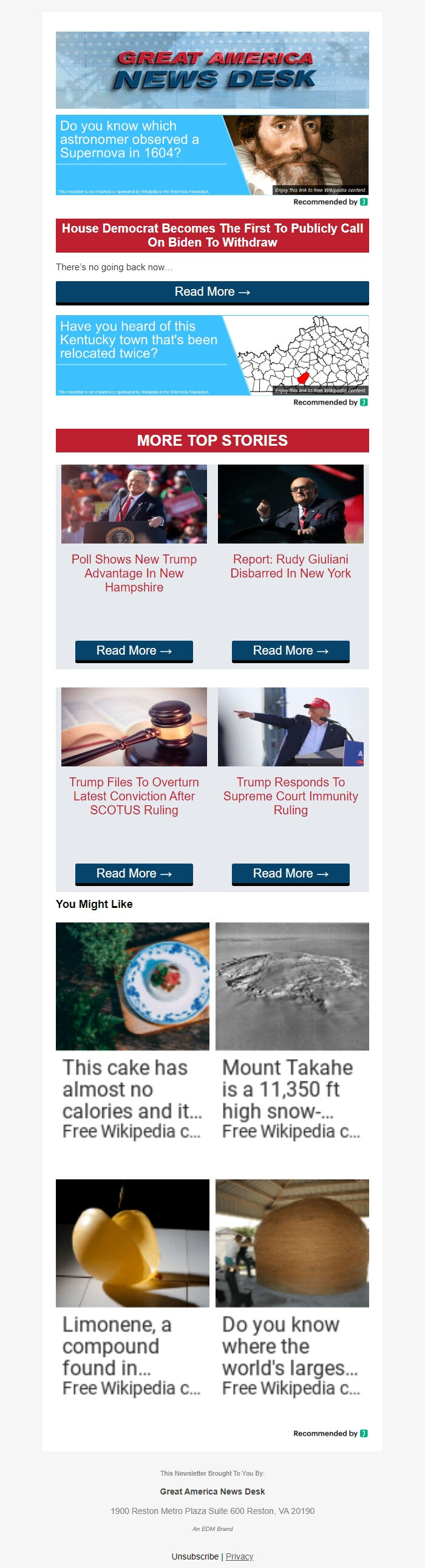Open the gavel photo for the conviction story
The image size is (425, 1568).
(134, 727)
